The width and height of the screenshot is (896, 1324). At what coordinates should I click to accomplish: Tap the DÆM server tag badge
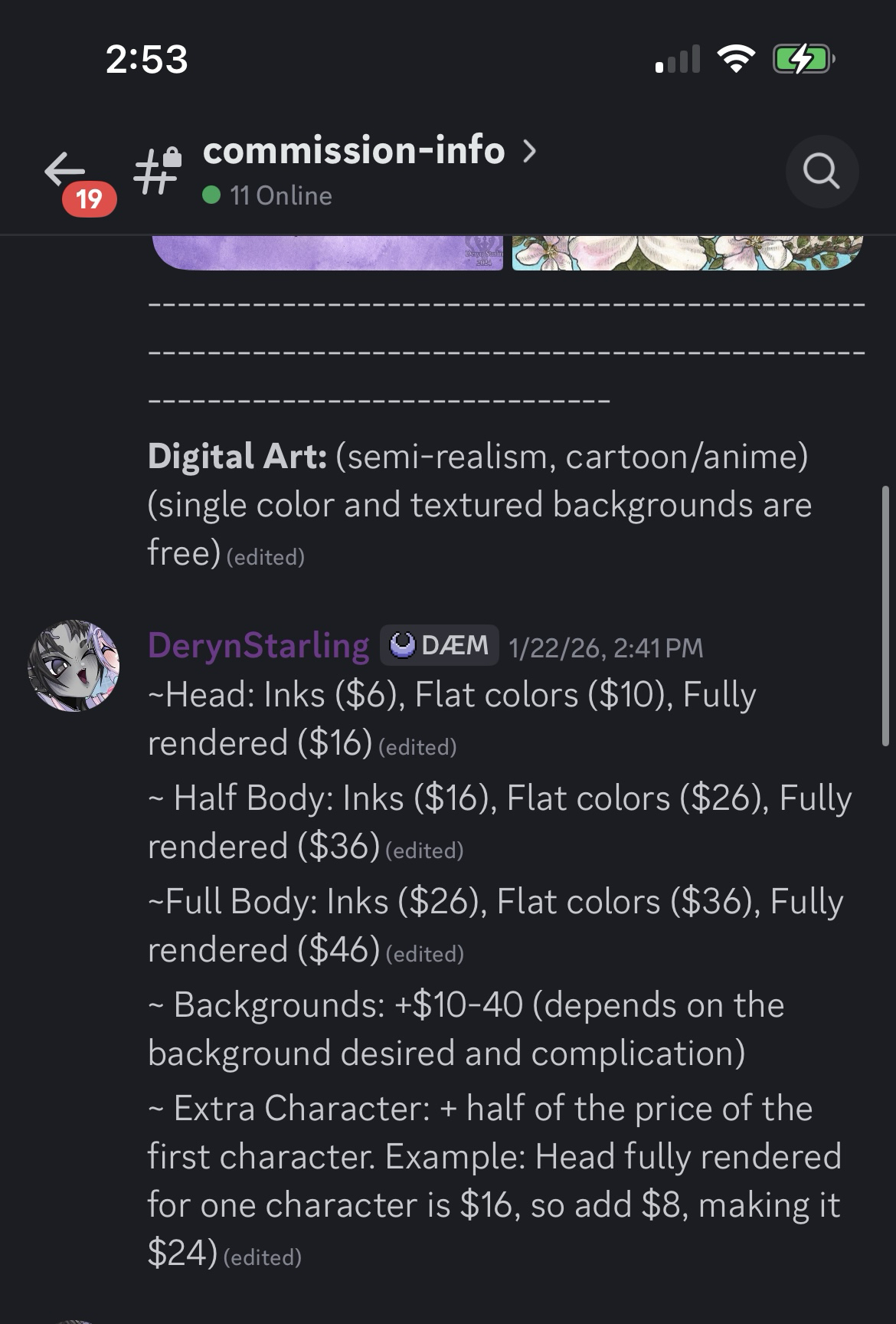point(440,645)
